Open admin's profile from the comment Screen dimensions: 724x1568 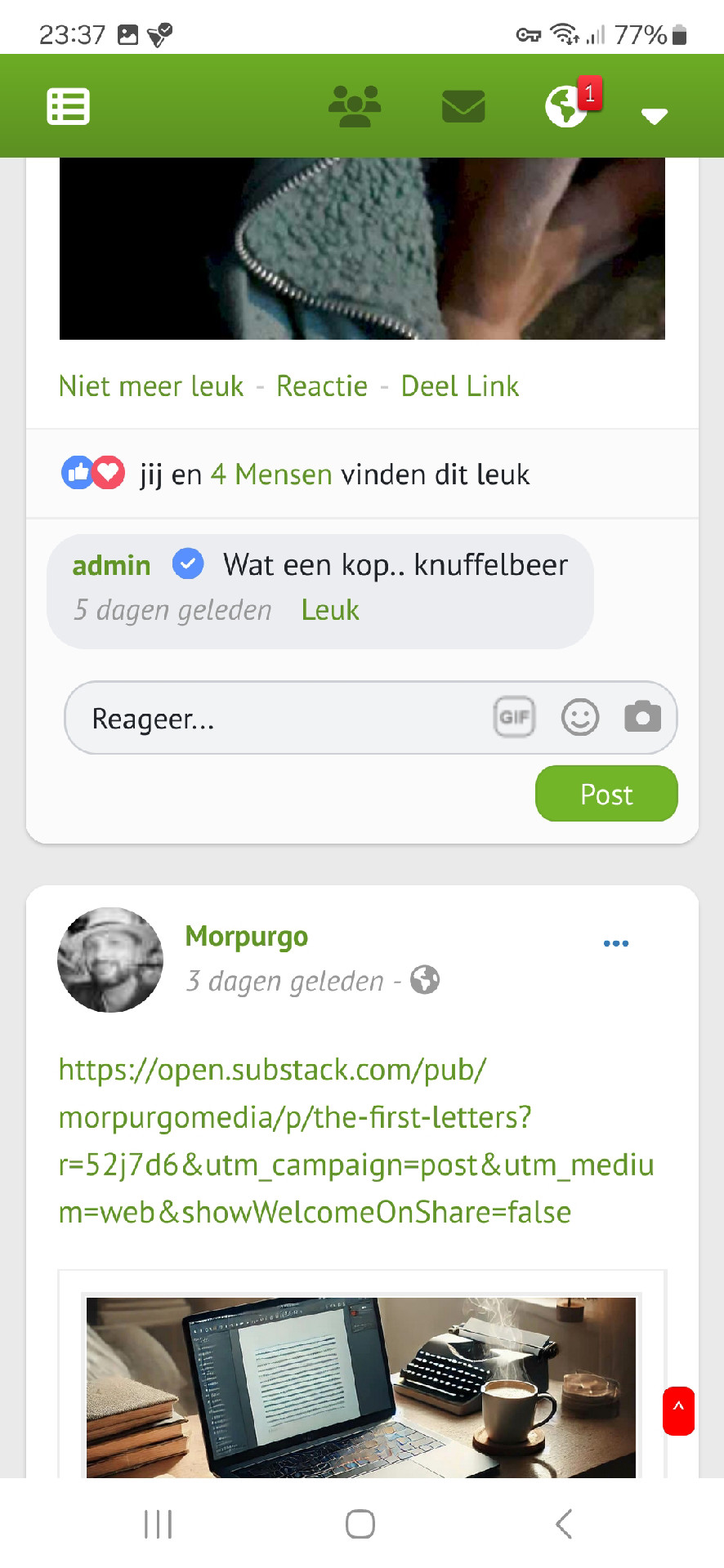111,565
